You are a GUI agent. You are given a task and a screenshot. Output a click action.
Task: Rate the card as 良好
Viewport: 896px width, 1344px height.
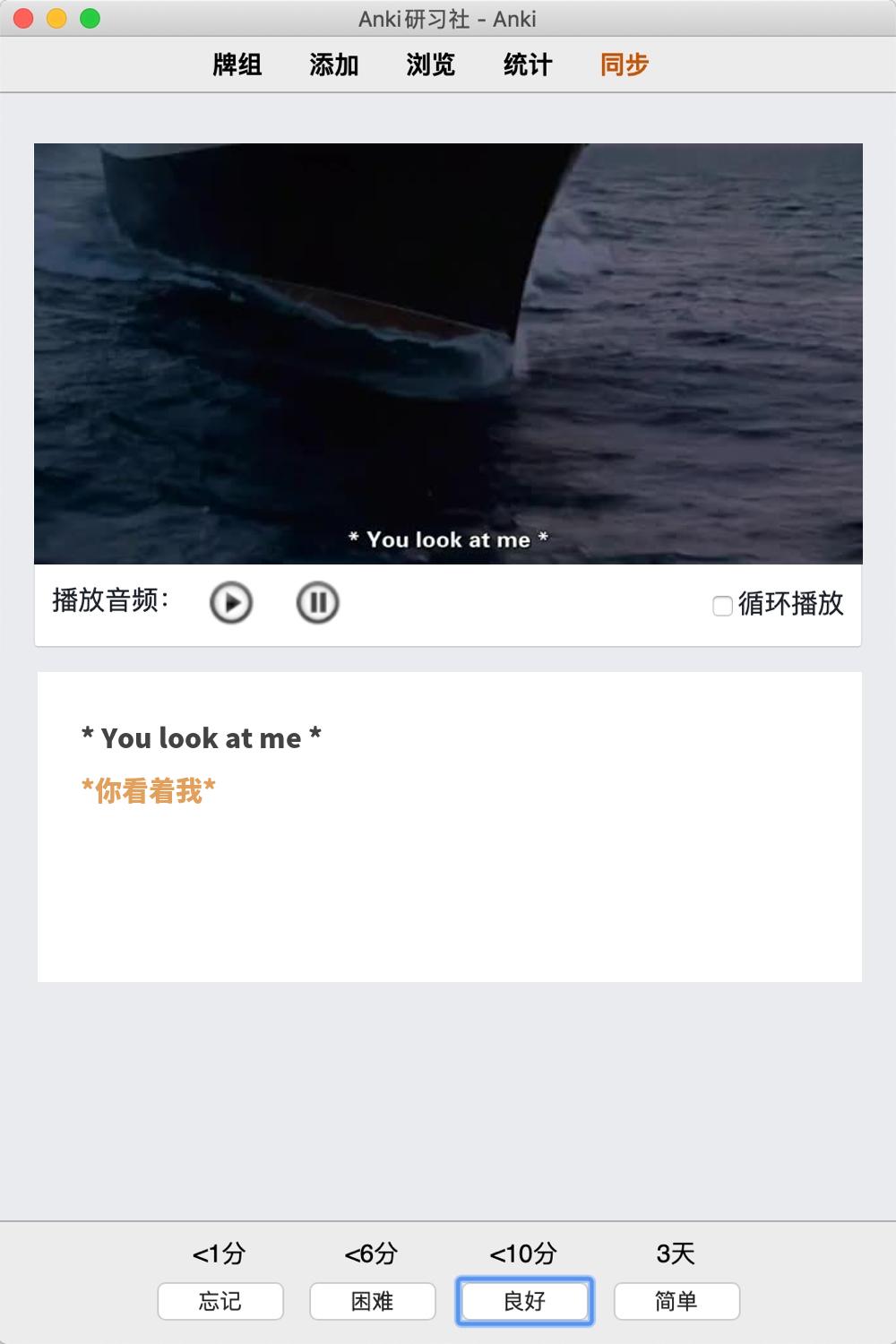525,1301
